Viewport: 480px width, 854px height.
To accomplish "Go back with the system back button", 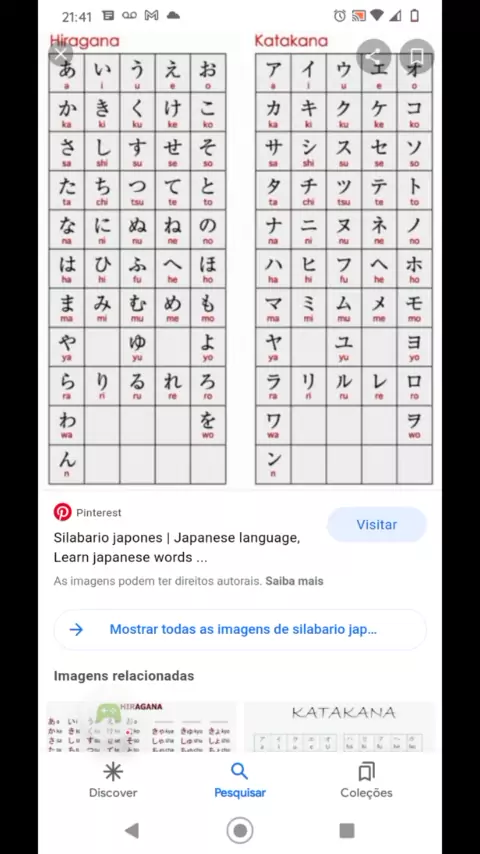I will (x=132, y=831).
